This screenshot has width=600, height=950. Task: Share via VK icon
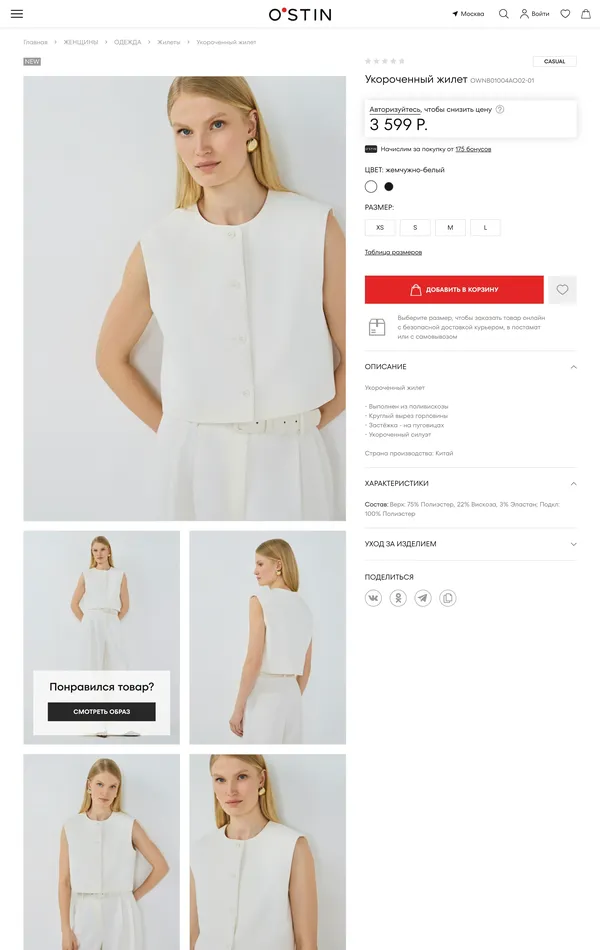point(373,598)
